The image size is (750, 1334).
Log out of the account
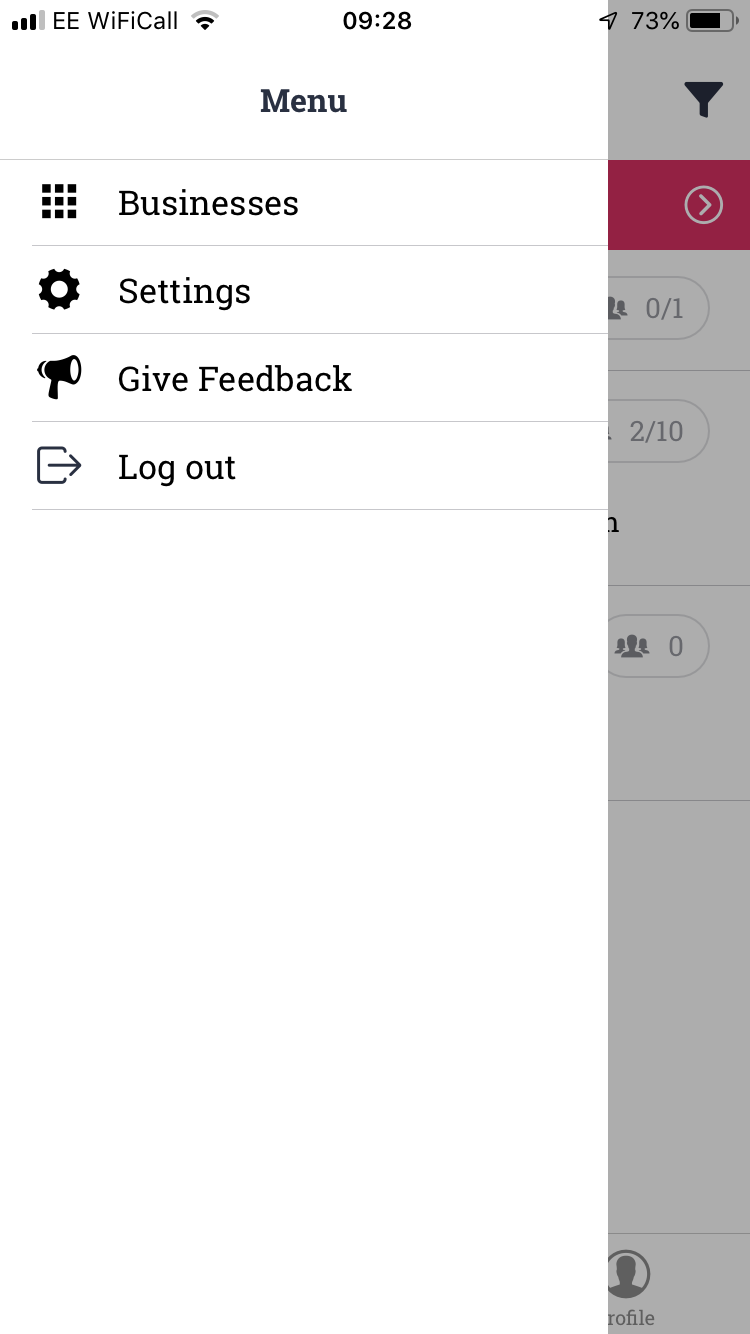point(177,467)
